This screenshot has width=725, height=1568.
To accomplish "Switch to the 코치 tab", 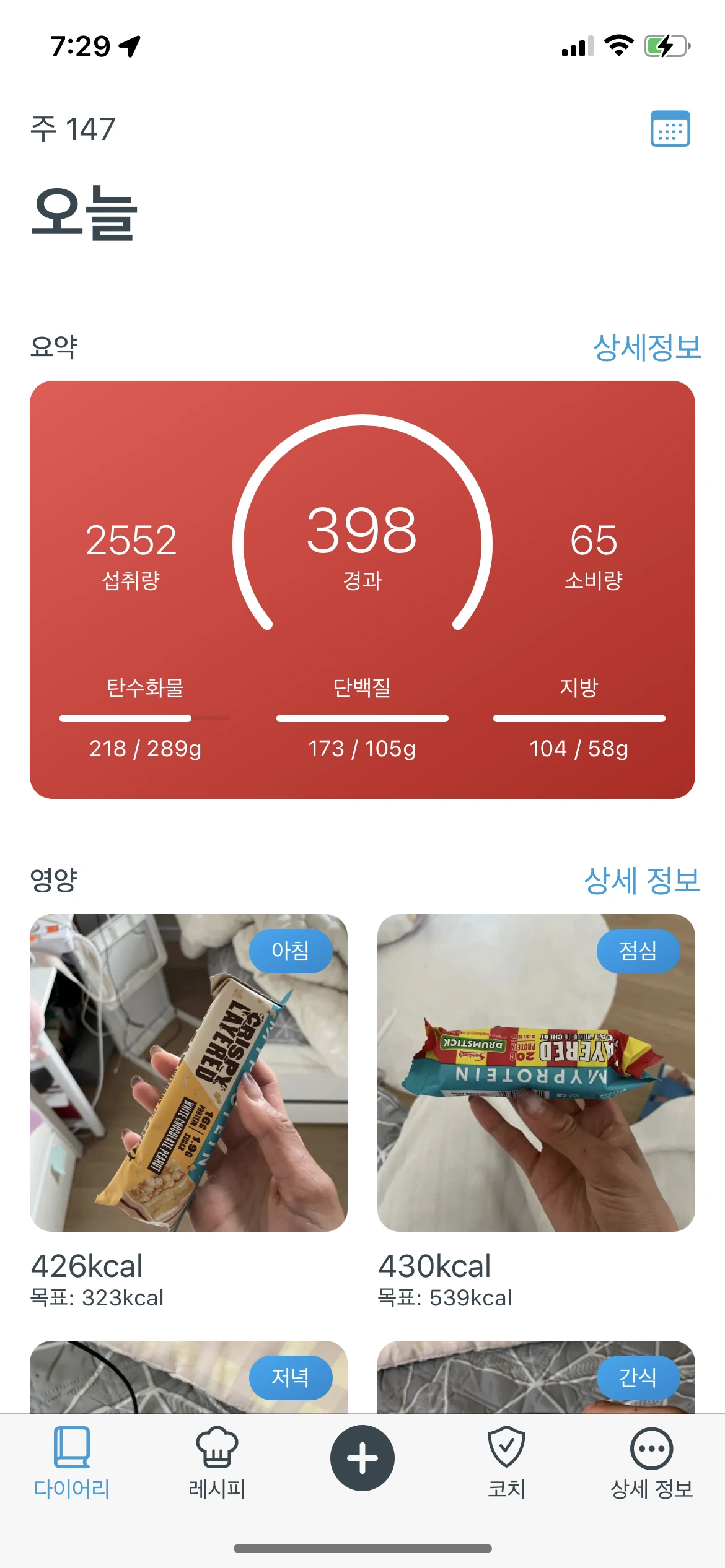I will (x=506, y=1463).
